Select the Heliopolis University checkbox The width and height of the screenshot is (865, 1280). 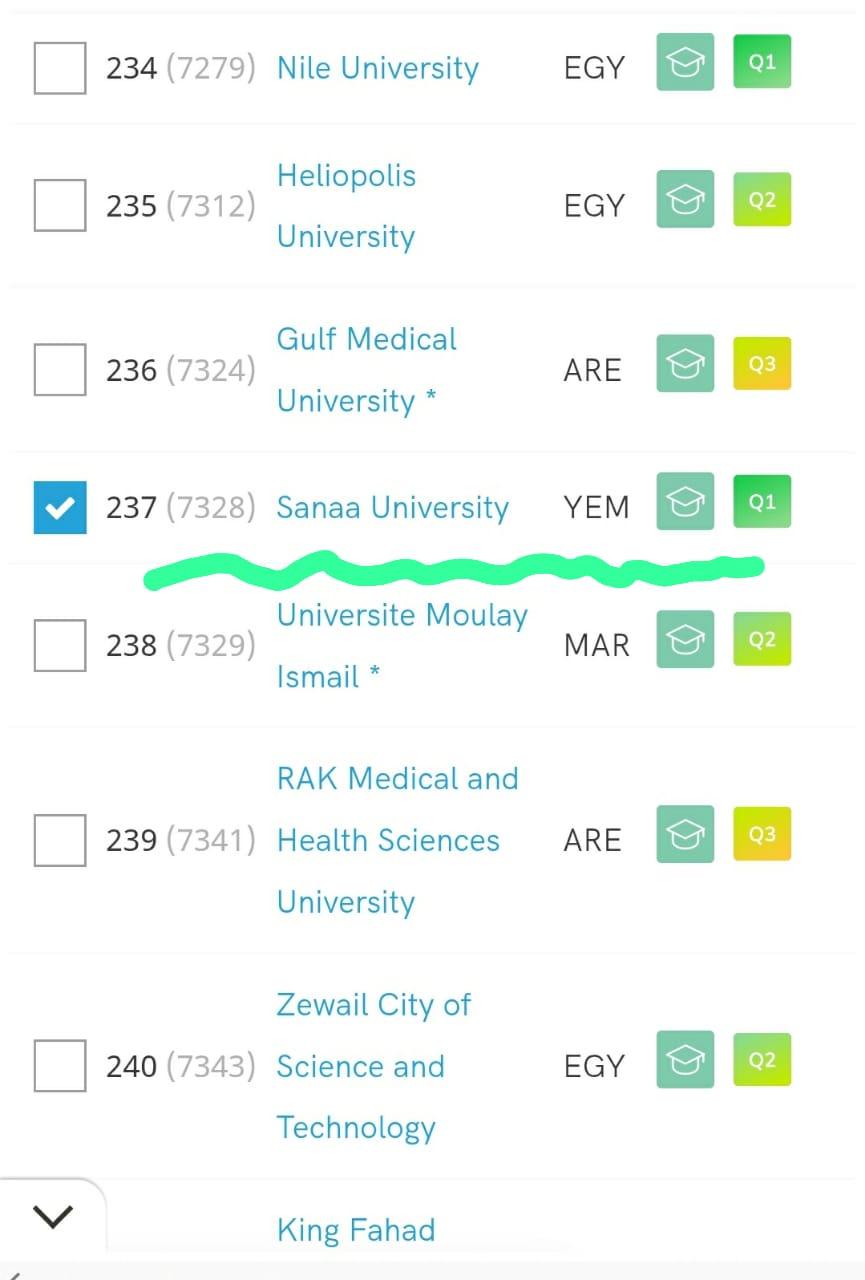coord(60,205)
